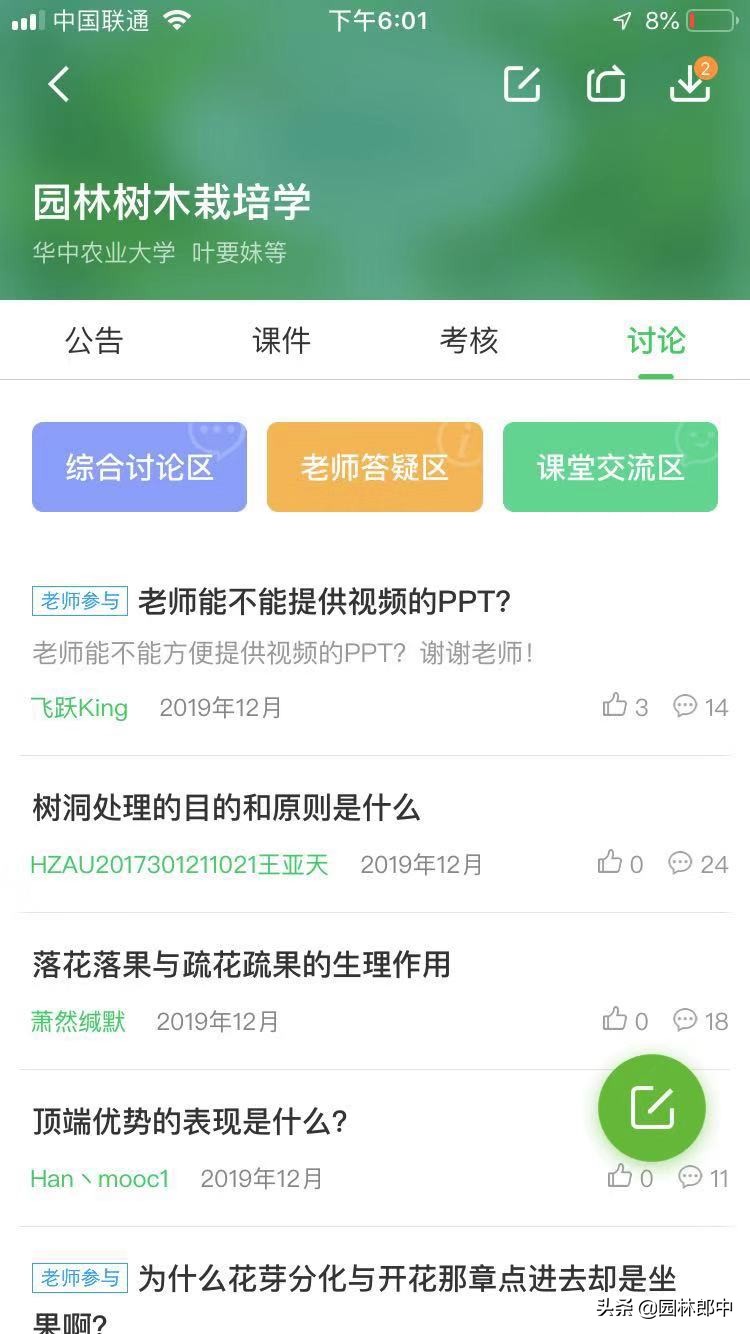Screen dimensions: 750x1334
Task: Tap the download icon with badge 2
Action: coord(689,84)
